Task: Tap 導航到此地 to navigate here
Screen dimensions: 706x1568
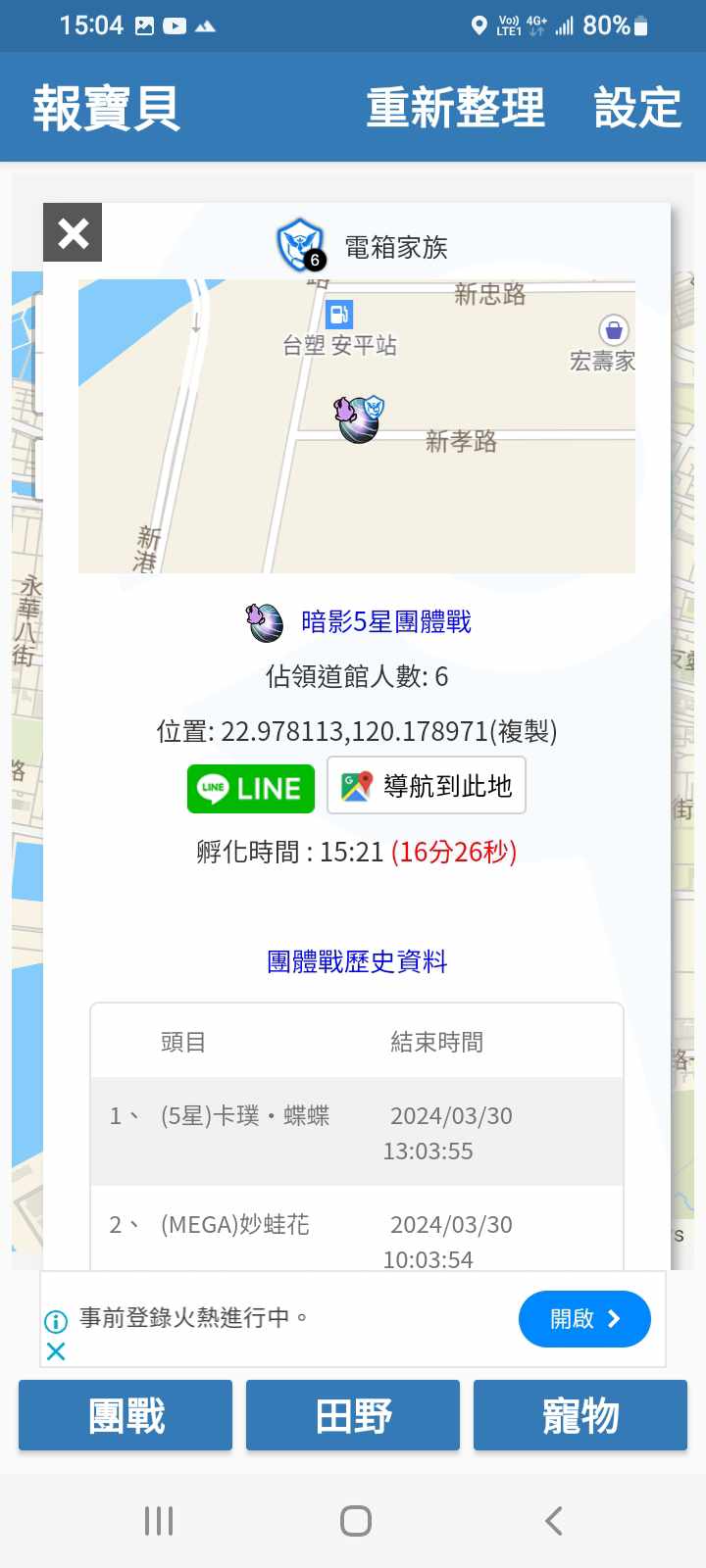Action: pos(427,785)
